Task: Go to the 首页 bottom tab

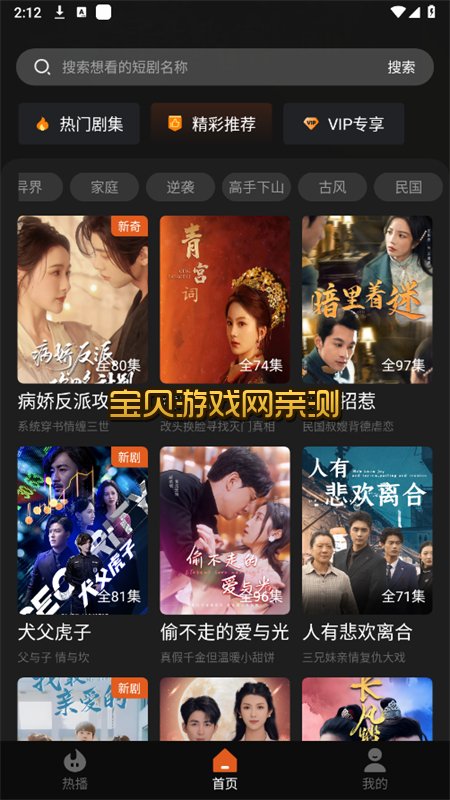Action: [x=225, y=769]
